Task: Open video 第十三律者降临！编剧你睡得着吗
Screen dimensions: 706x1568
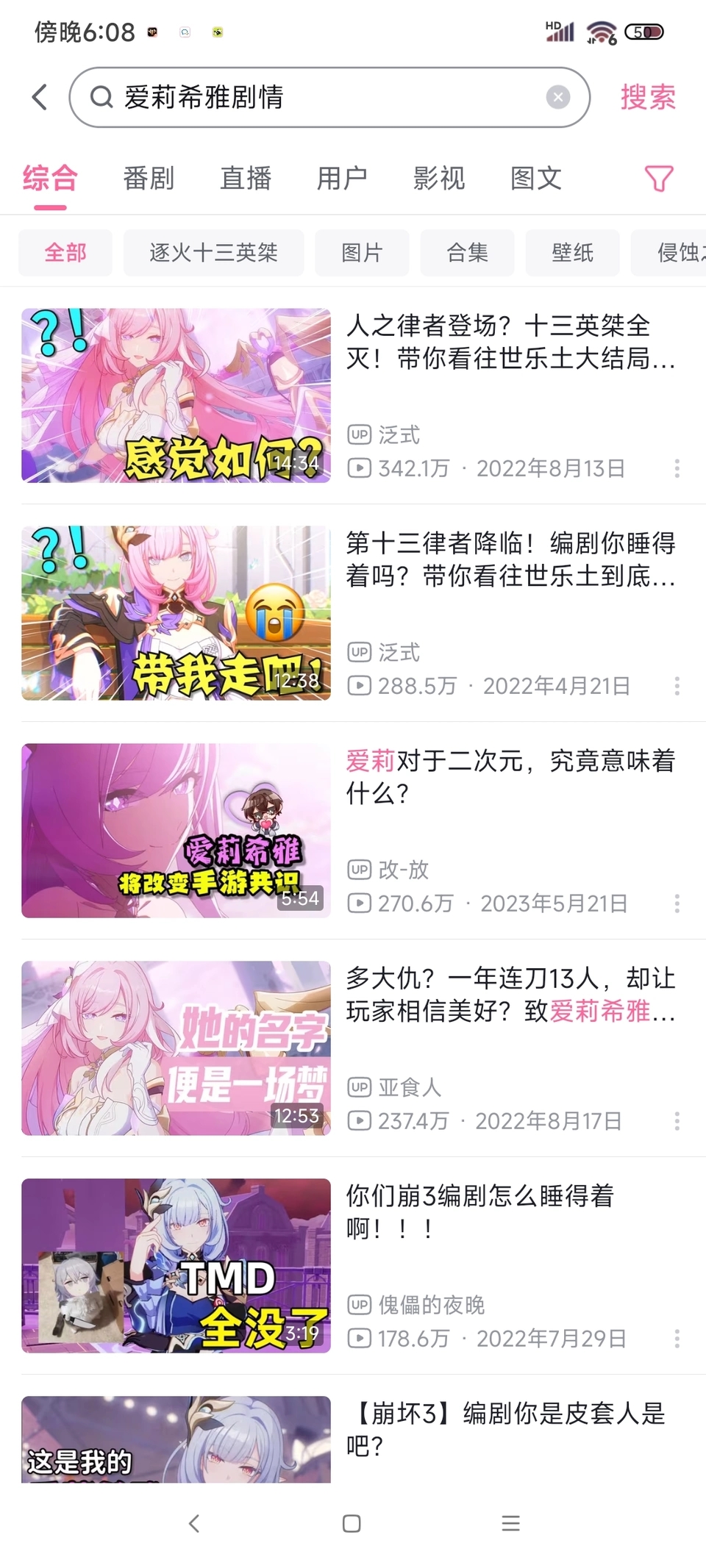Action: coord(510,559)
